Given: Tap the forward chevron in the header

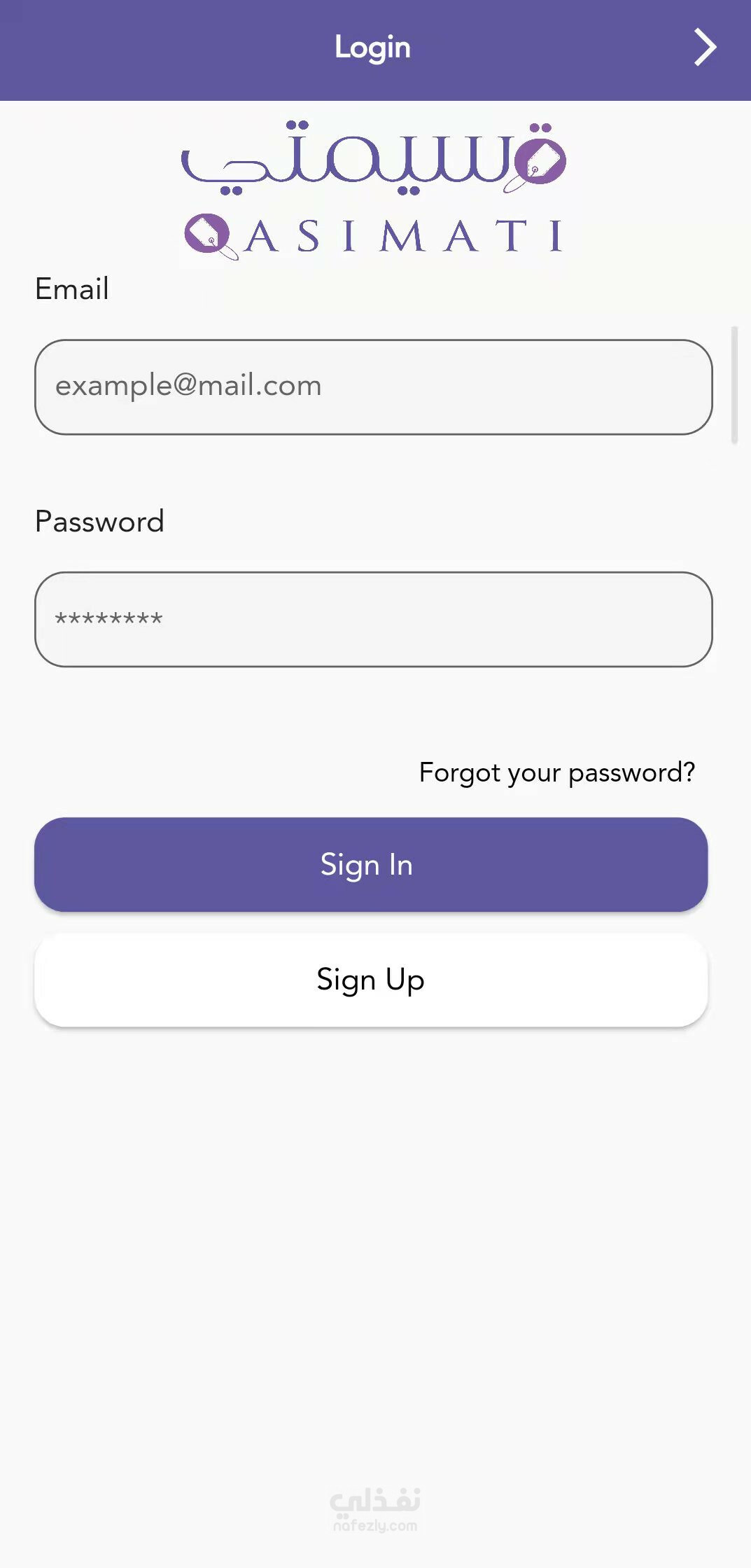Looking at the screenshot, I should [705, 48].
